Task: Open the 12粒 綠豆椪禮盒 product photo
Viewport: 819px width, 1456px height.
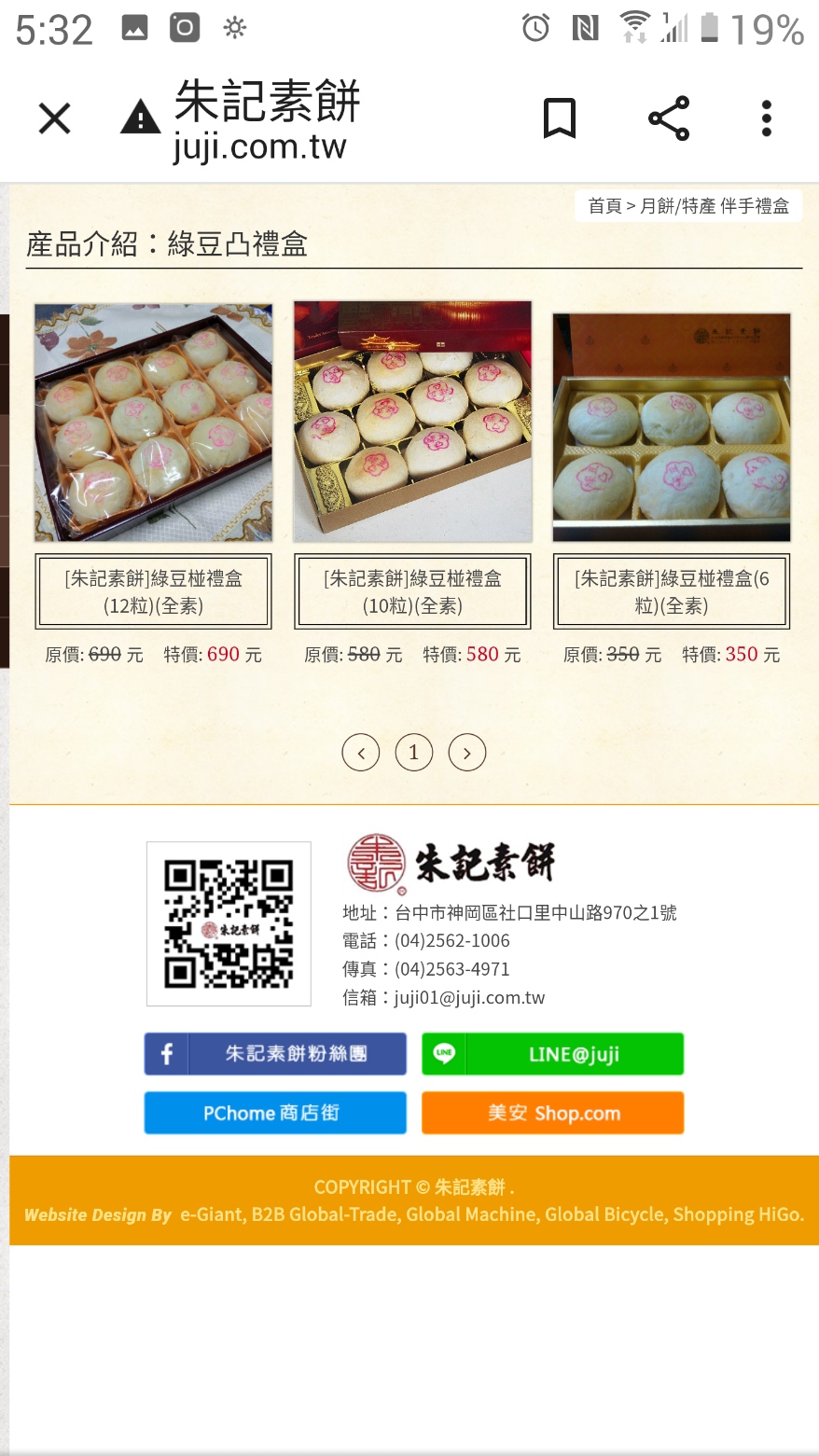Action: coord(154,423)
